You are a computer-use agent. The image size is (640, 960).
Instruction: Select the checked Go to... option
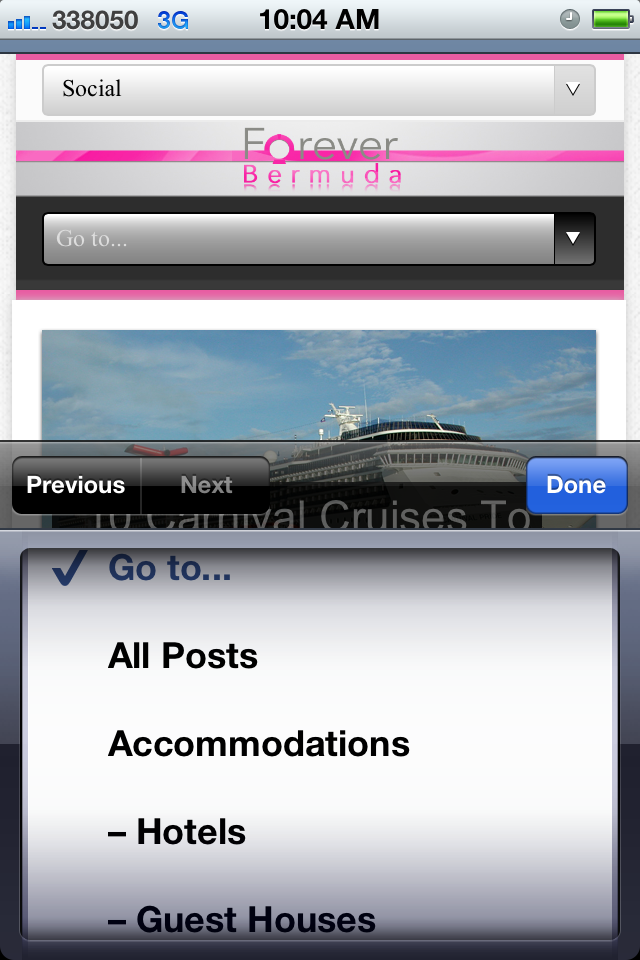pos(170,569)
